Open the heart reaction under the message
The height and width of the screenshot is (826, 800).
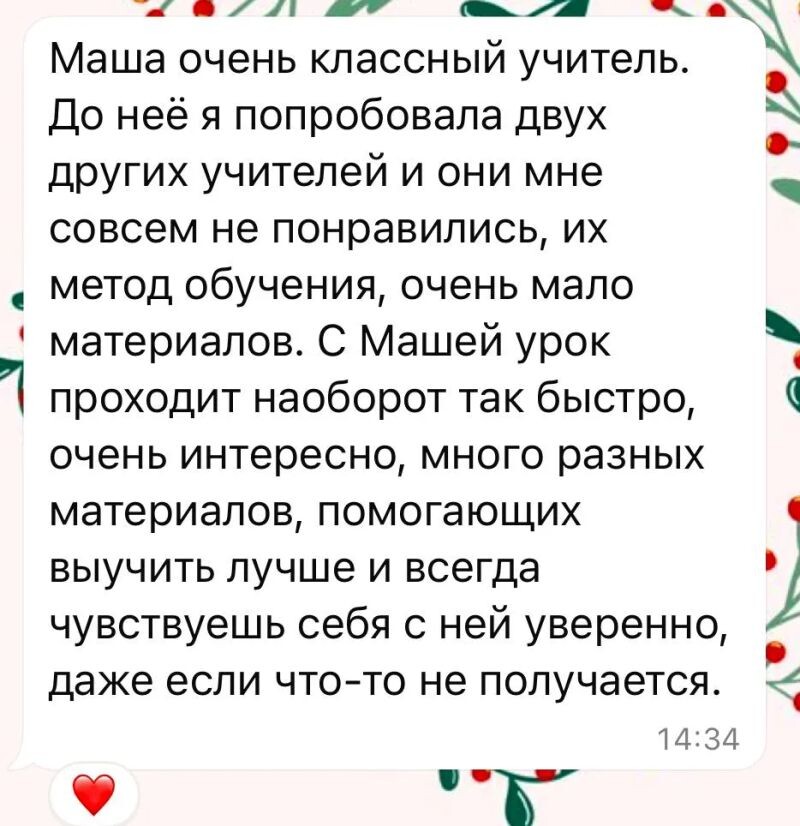click(x=96, y=797)
